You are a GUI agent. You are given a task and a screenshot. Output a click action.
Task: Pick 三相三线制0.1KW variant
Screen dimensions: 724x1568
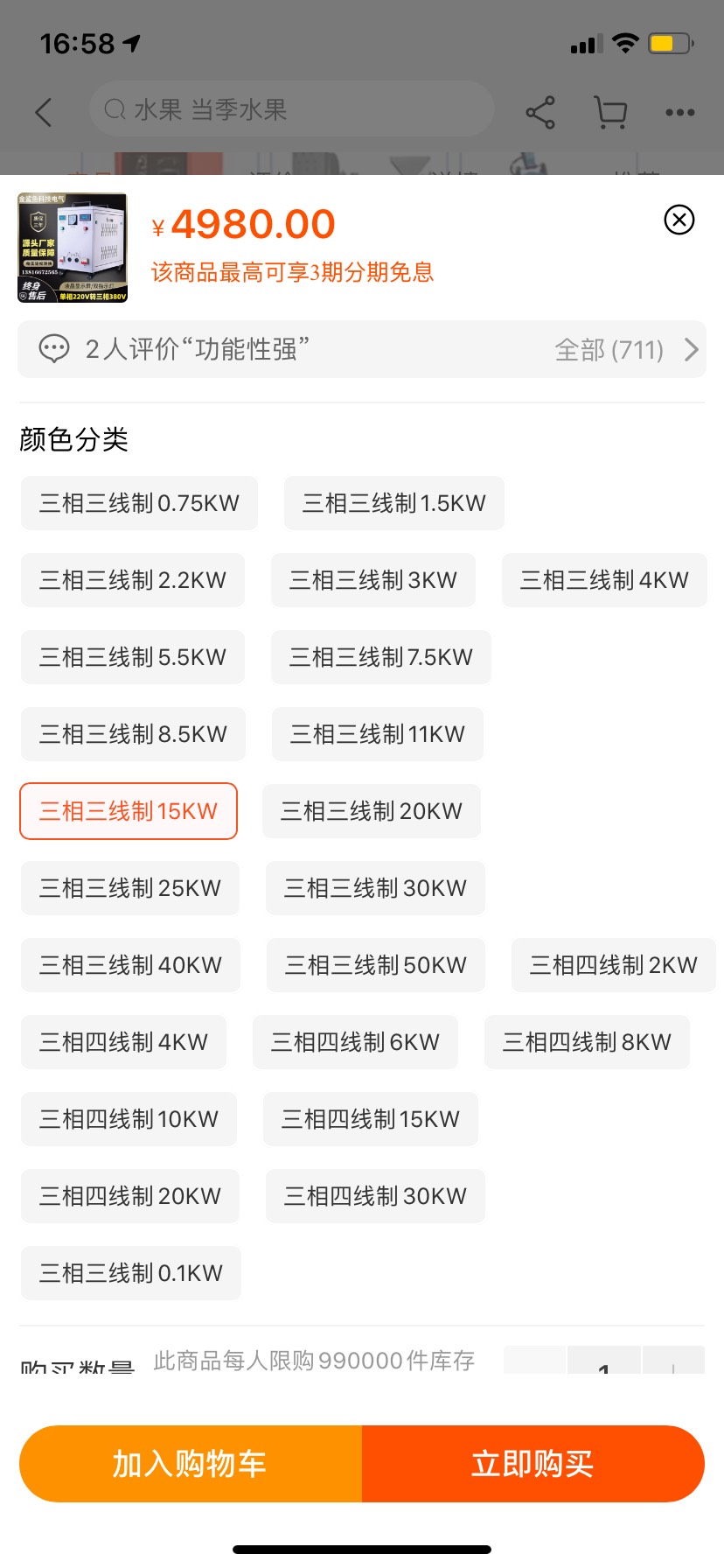(131, 1273)
